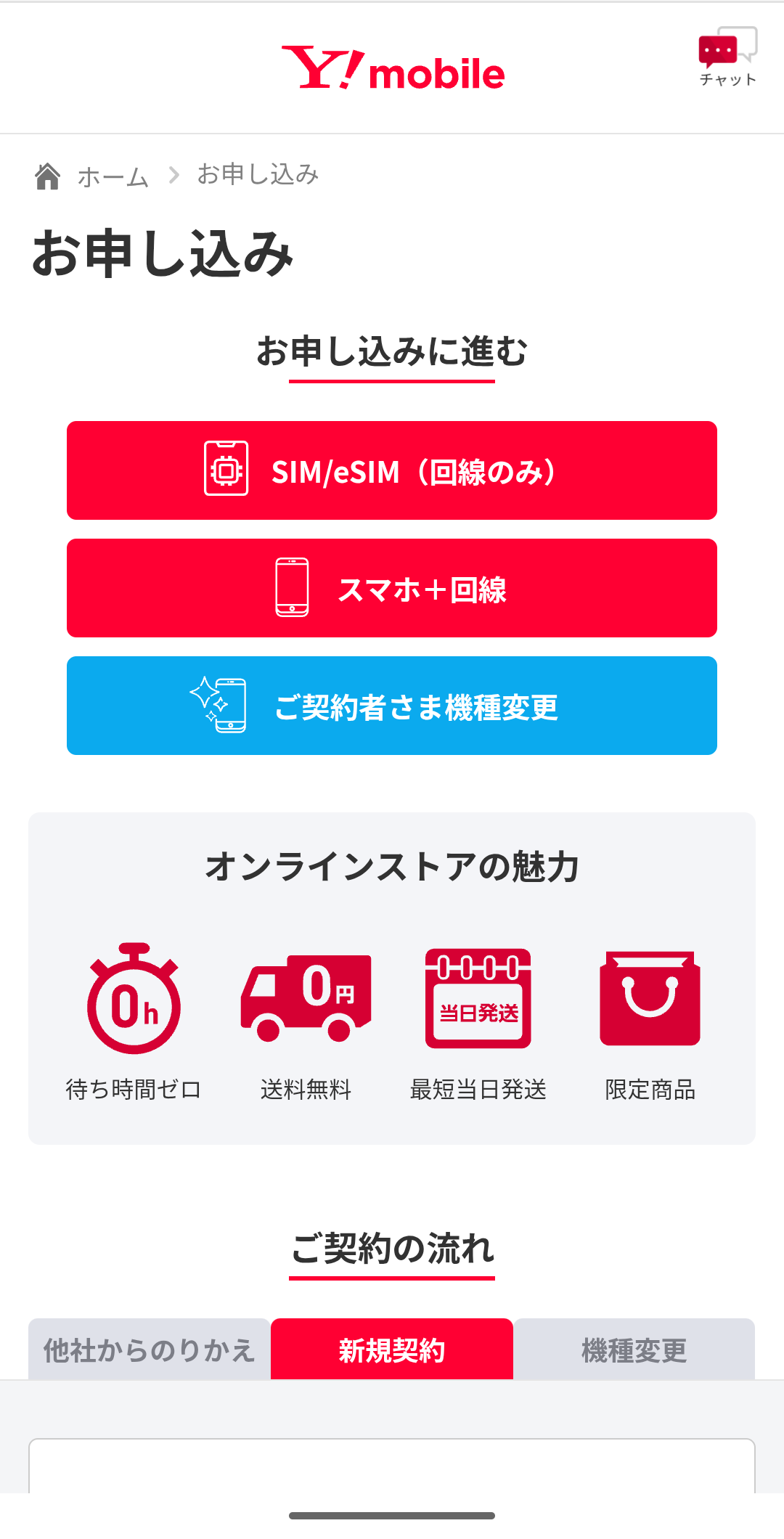784x1539 pixels.
Task: Tap the white content card below the tabs
Action: click(x=392, y=1474)
